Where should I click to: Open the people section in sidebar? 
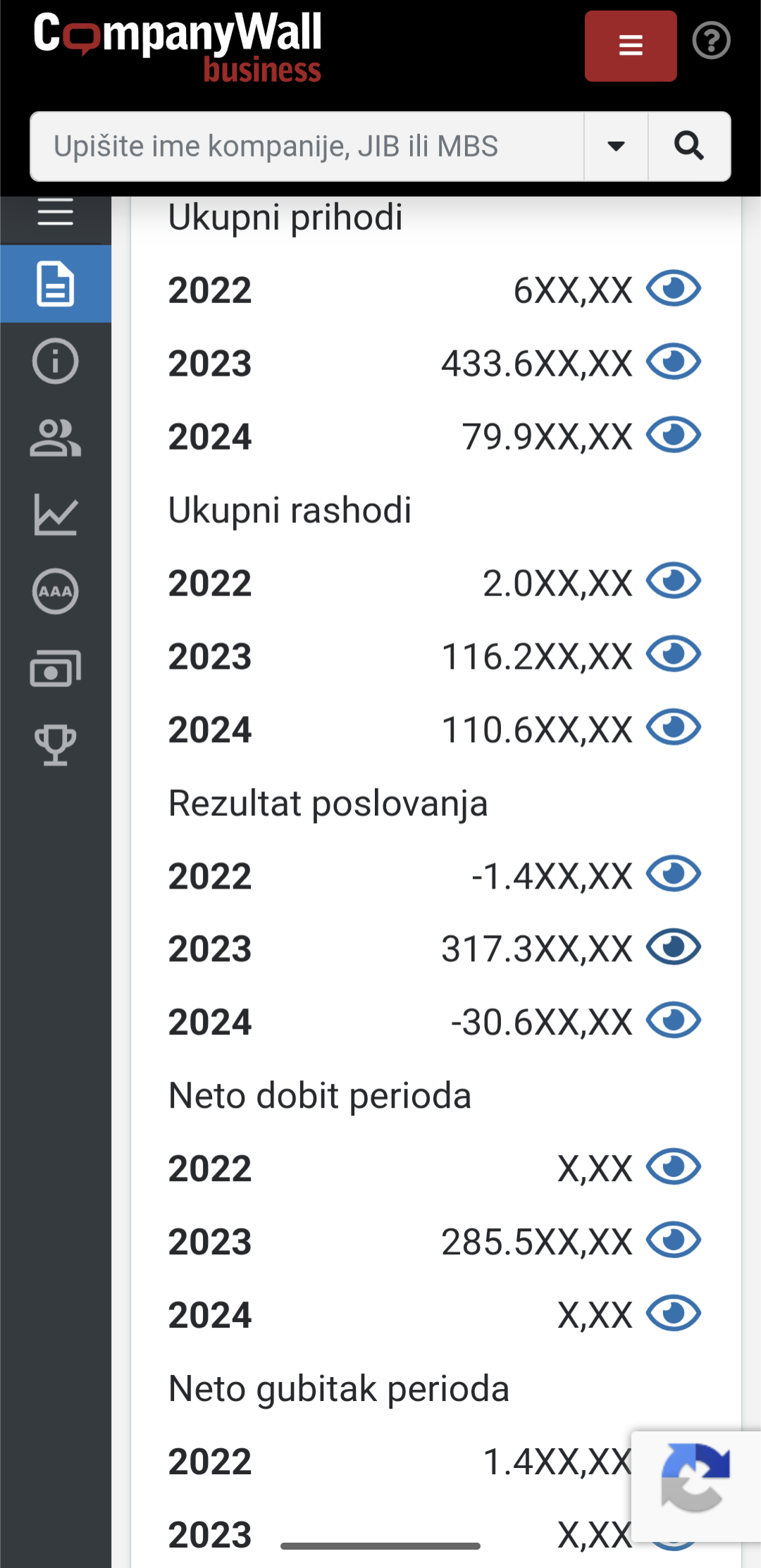pyautogui.click(x=56, y=438)
